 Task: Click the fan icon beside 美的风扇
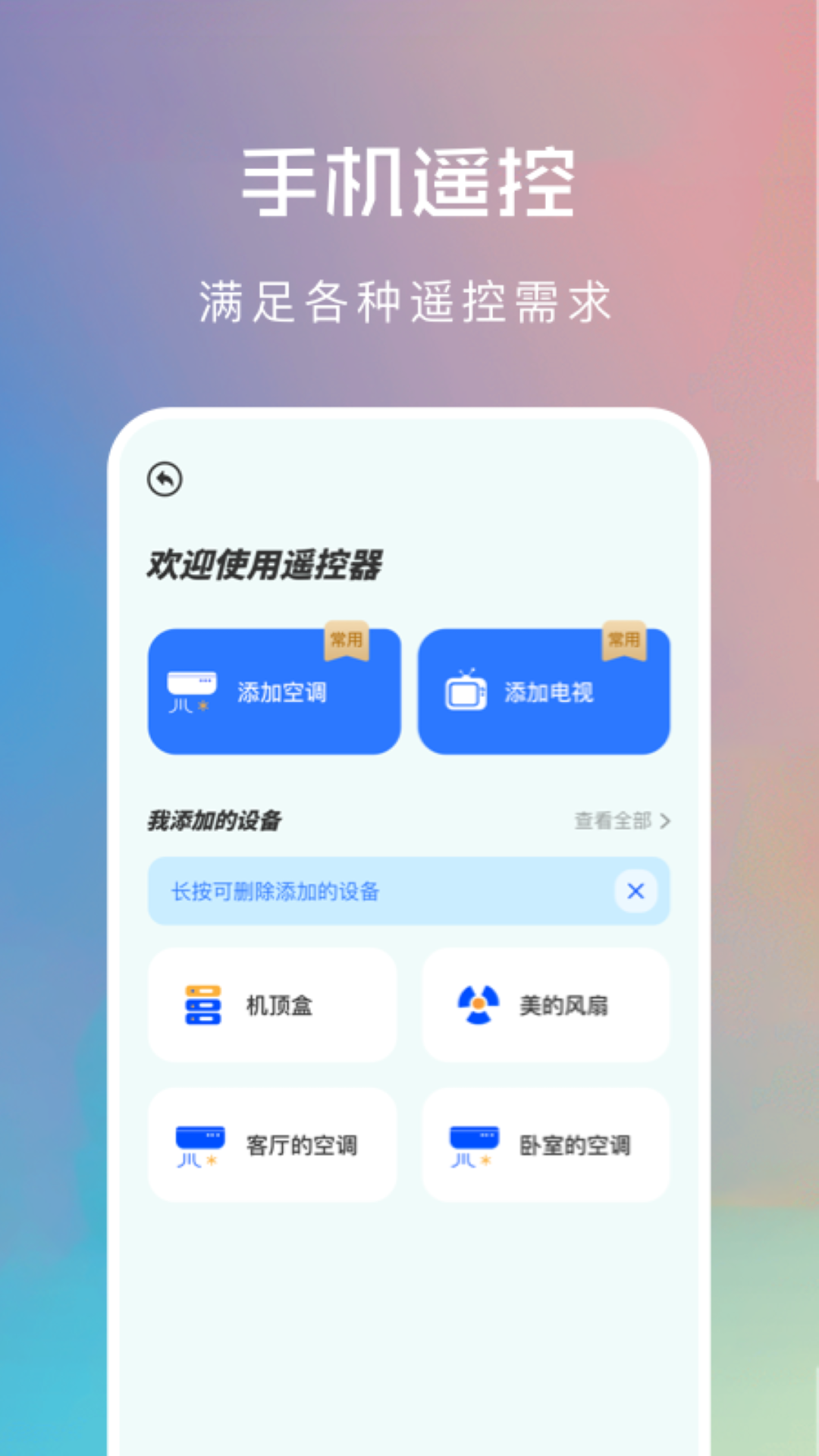[477, 1005]
